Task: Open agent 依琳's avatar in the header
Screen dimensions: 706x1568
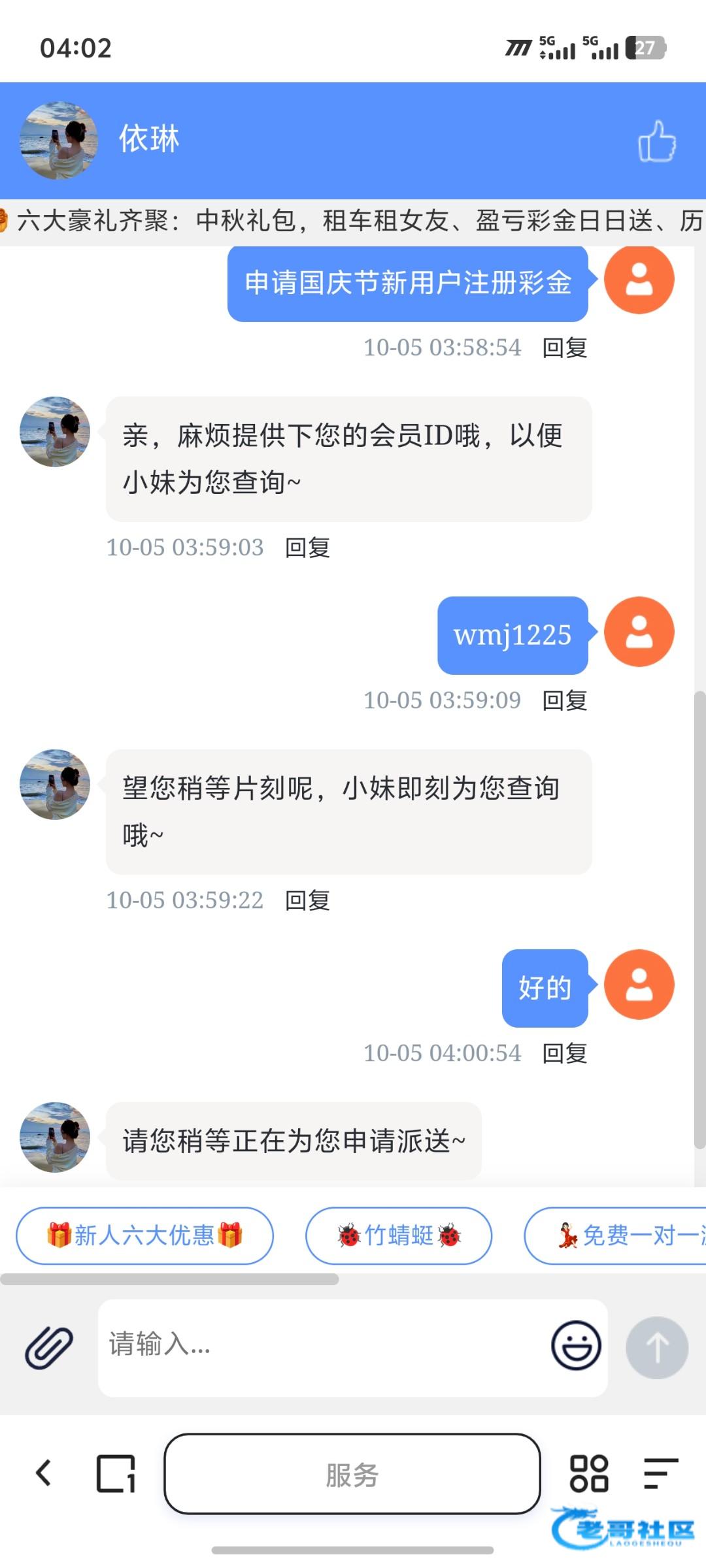Action: click(x=59, y=140)
